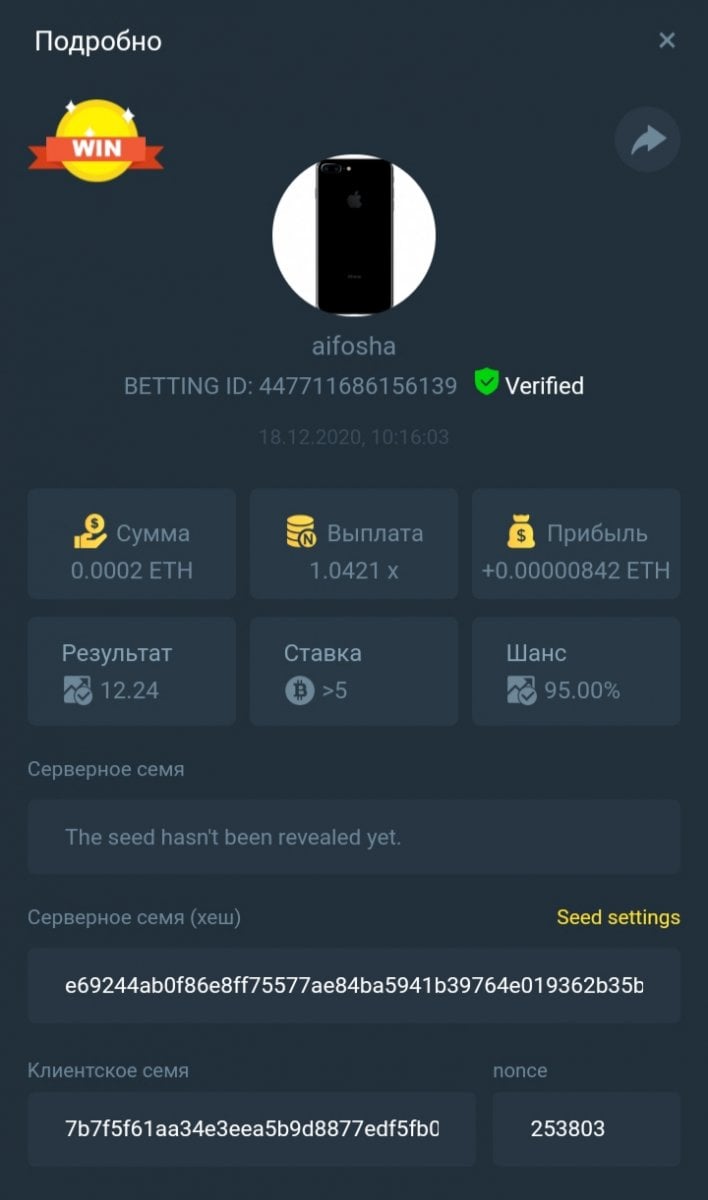The image size is (708, 1200).
Task: Close the bet details dialog
Action: click(667, 41)
